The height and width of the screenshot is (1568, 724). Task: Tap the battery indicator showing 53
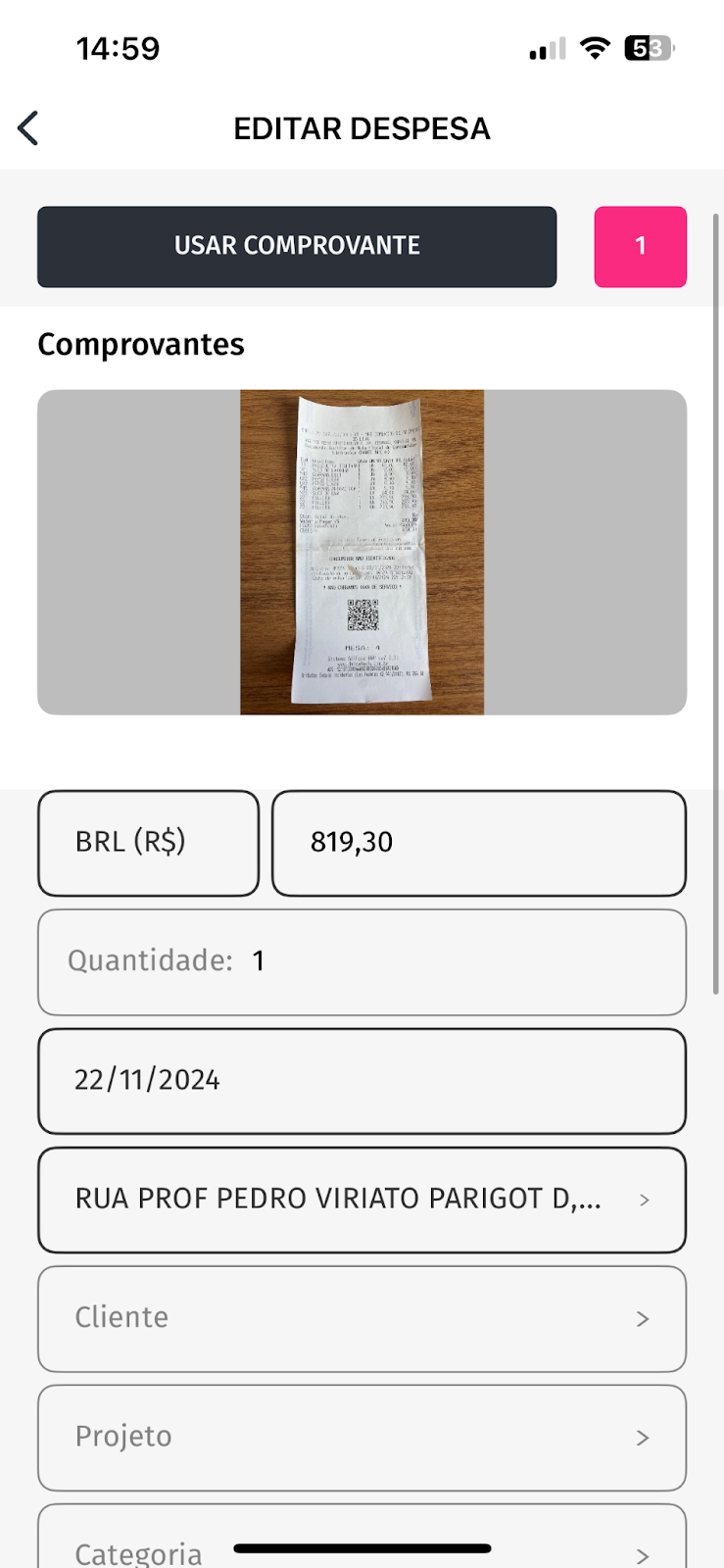pos(647,47)
